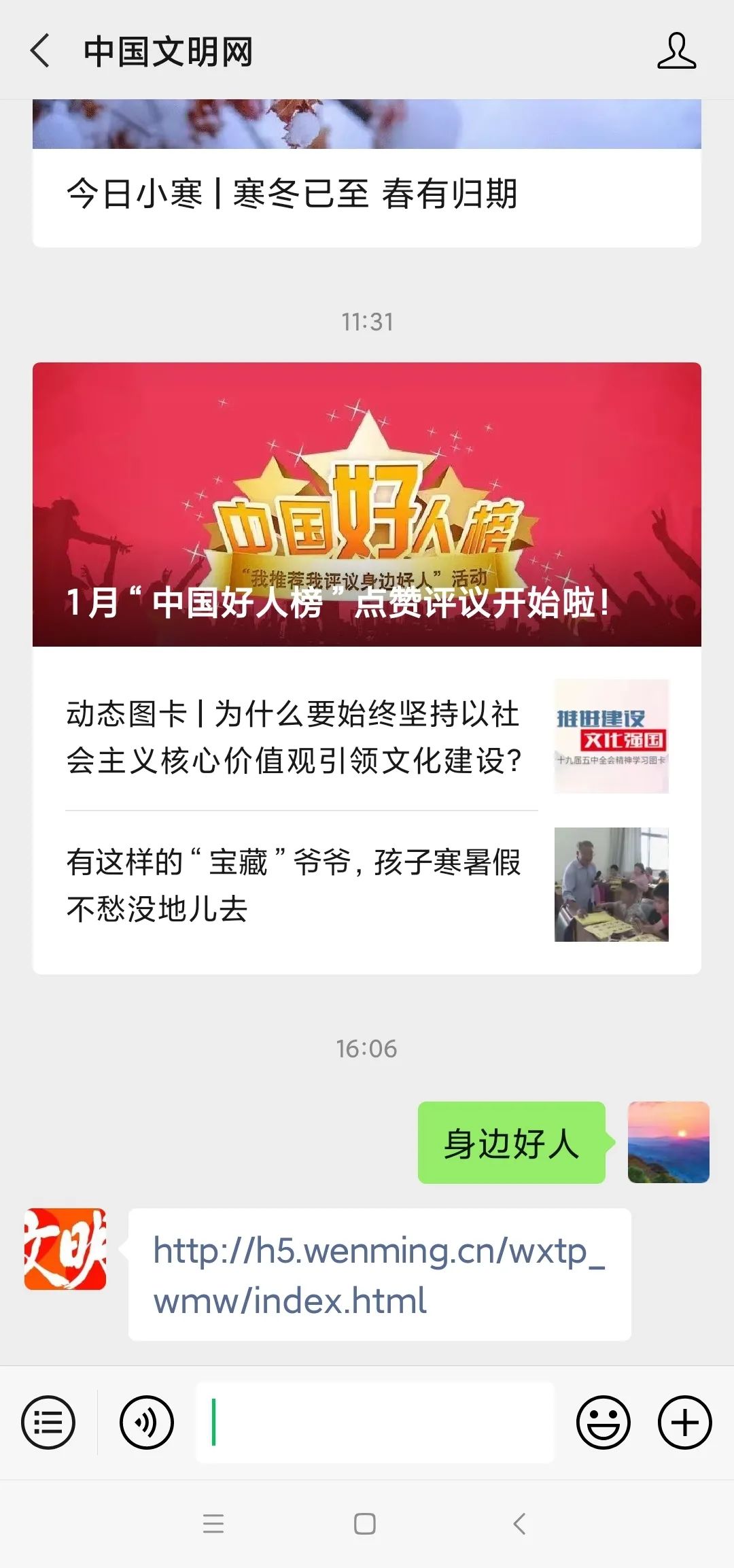Image resolution: width=734 pixels, height=1568 pixels.
Task: Focus the message text field
Action: click(x=375, y=1422)
